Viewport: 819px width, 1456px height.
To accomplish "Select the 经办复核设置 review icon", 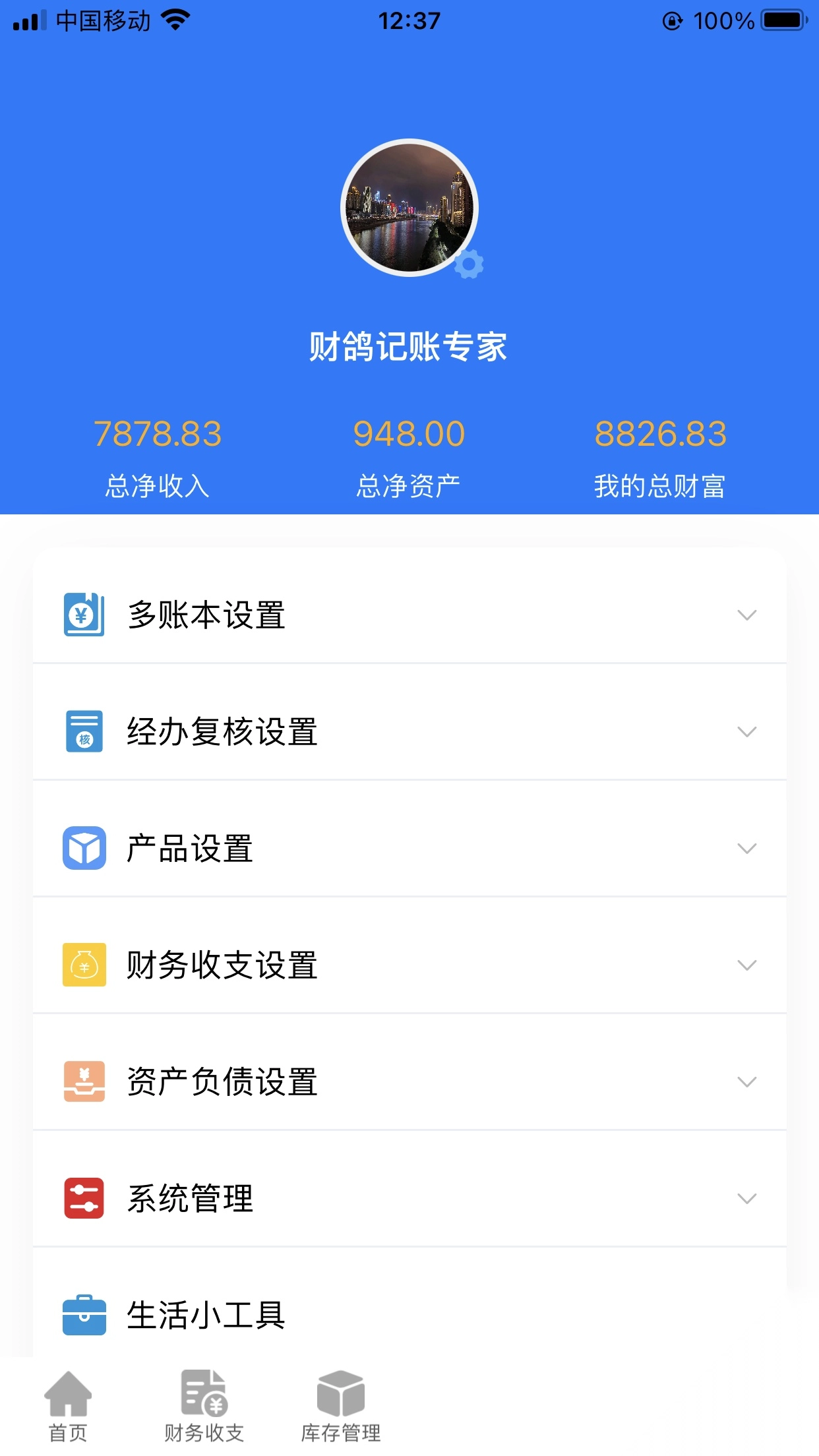I will pos(83,733).
